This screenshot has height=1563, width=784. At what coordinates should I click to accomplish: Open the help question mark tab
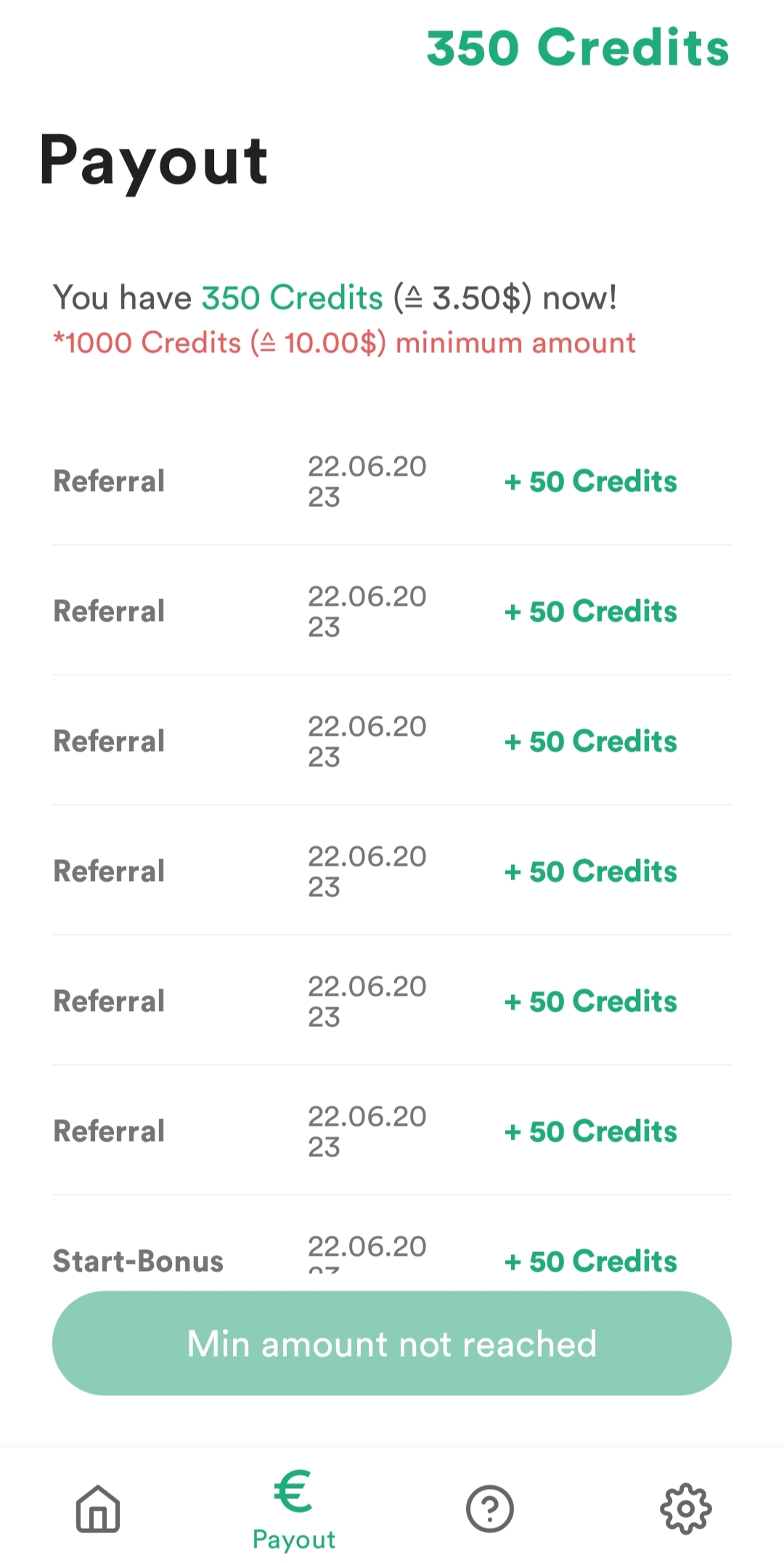click(x=490, y=1509)
